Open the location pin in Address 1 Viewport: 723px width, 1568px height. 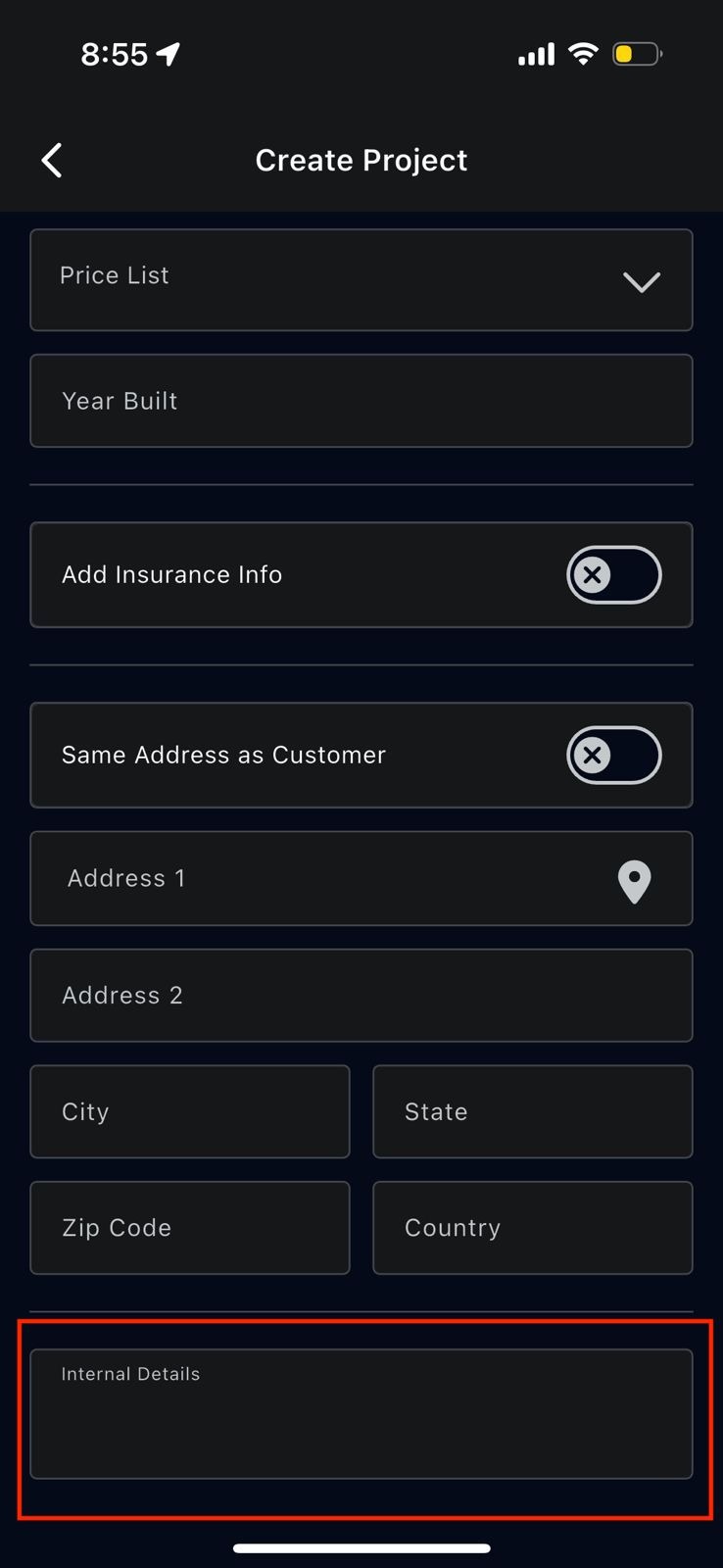coord(634,881)
